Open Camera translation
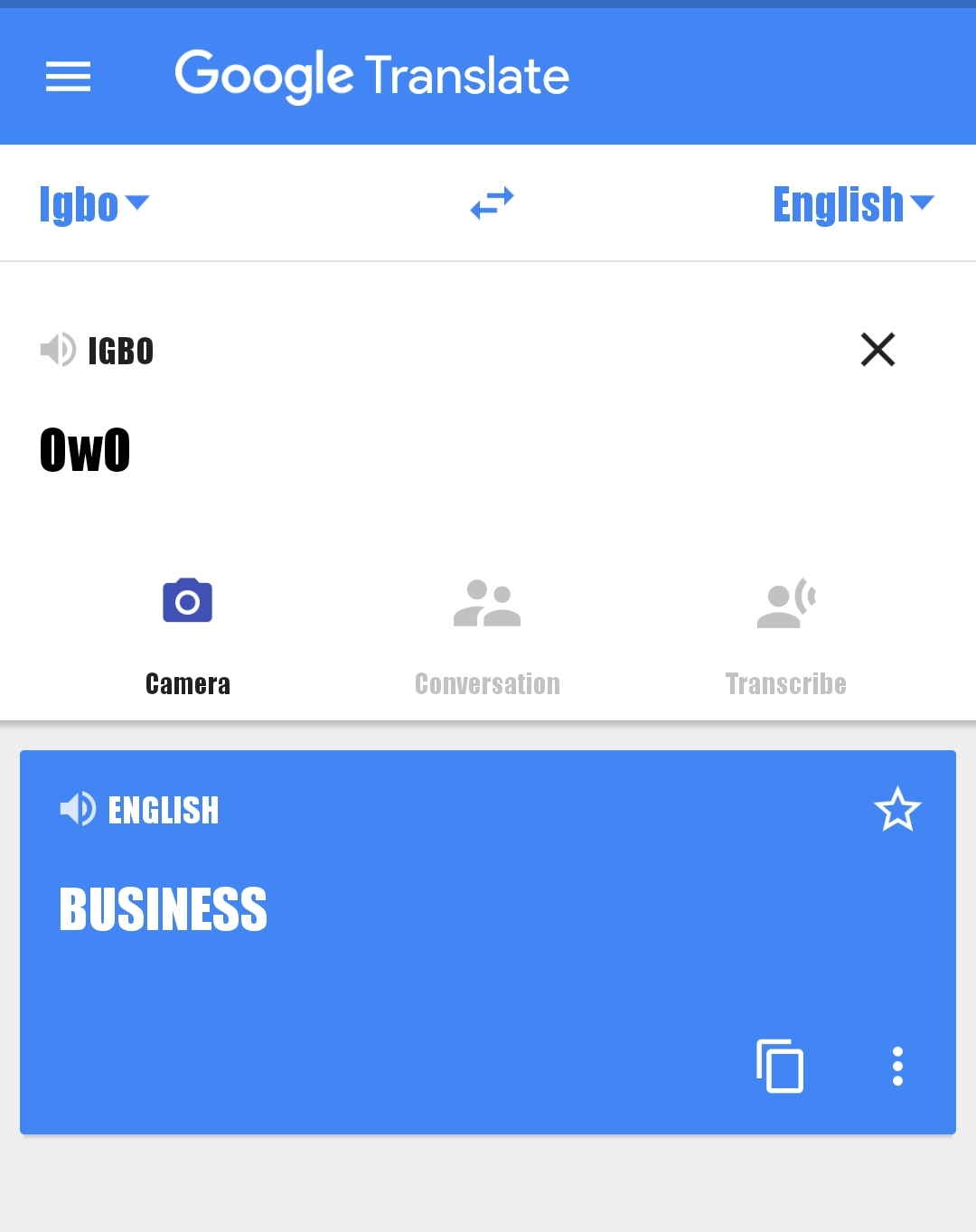Image resolution: width=976 pixels, height=1232 pixels. tap(187, 633)
